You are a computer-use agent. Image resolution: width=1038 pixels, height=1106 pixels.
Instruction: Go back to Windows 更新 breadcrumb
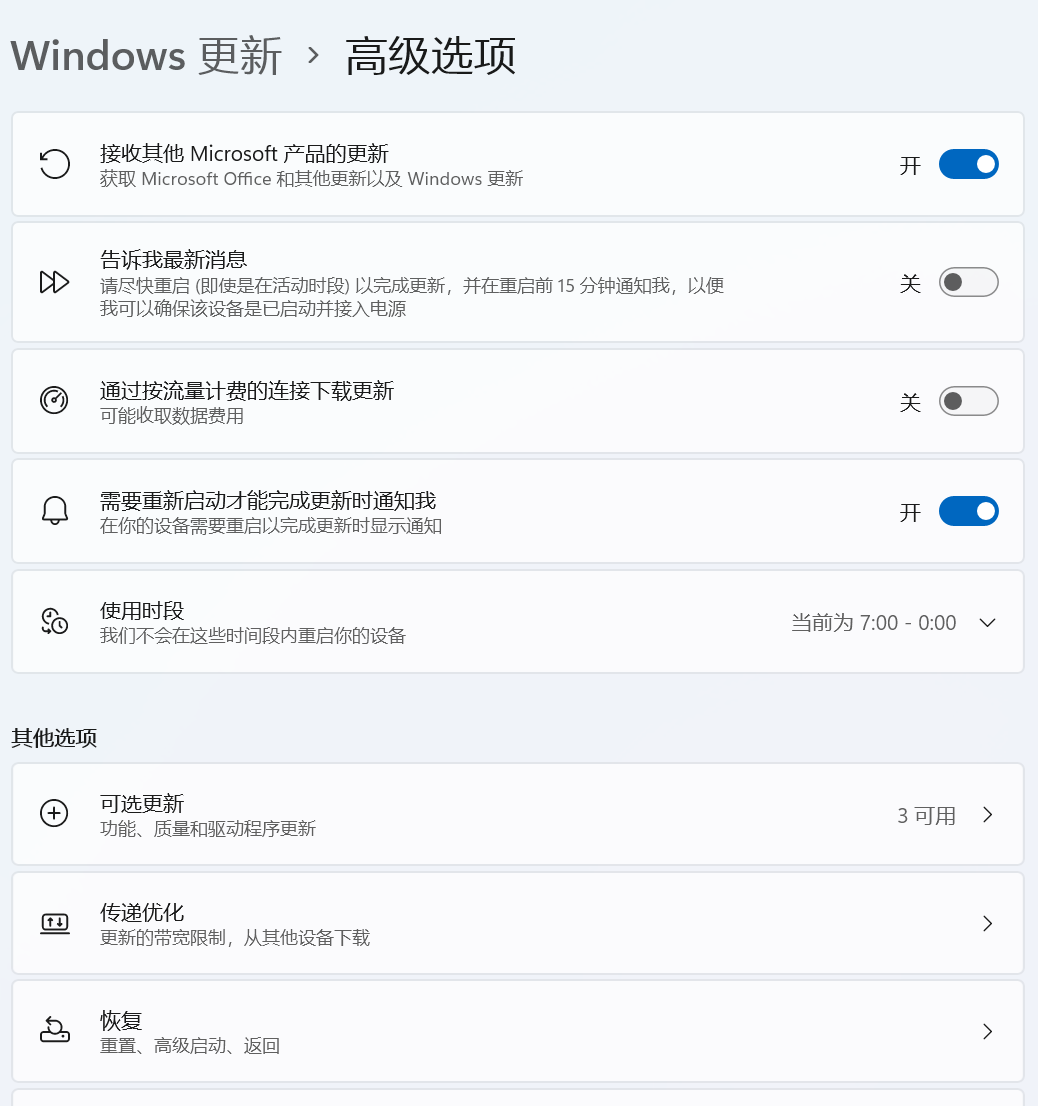(x=147, y=56)
